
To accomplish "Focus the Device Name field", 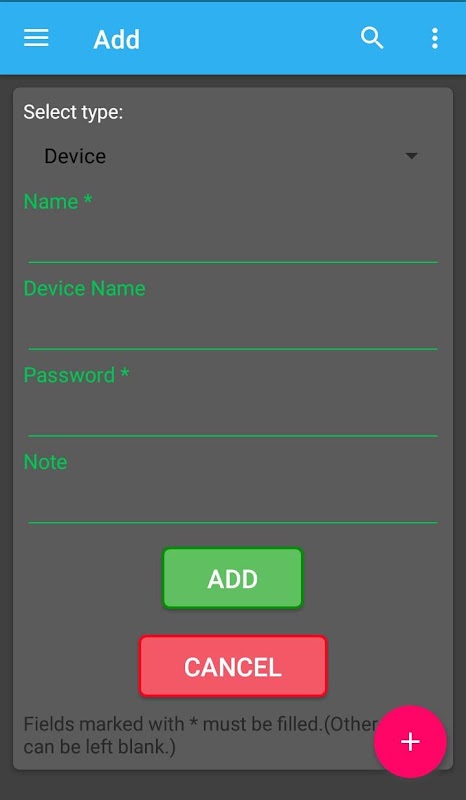I will tap(233, 329).
